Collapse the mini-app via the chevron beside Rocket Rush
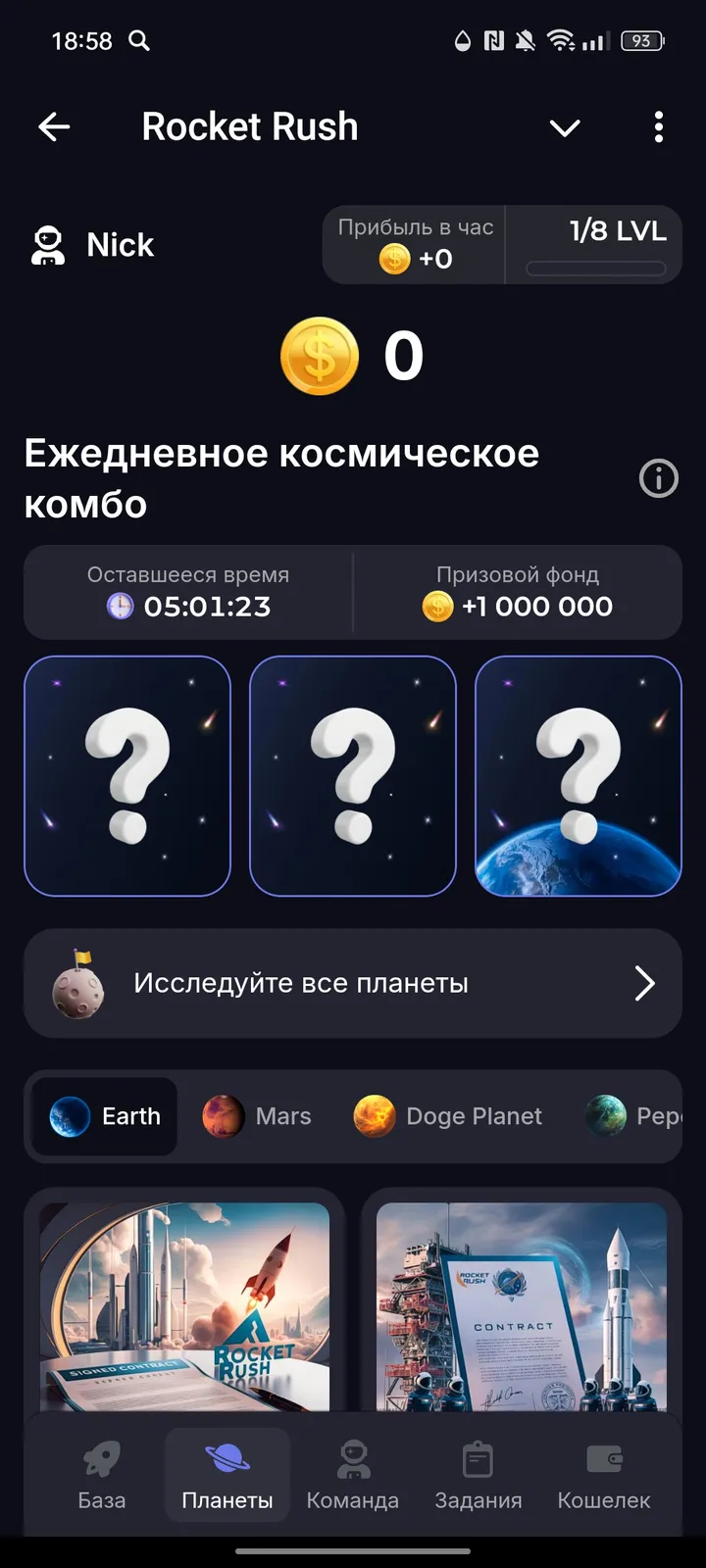 point(565,128)
